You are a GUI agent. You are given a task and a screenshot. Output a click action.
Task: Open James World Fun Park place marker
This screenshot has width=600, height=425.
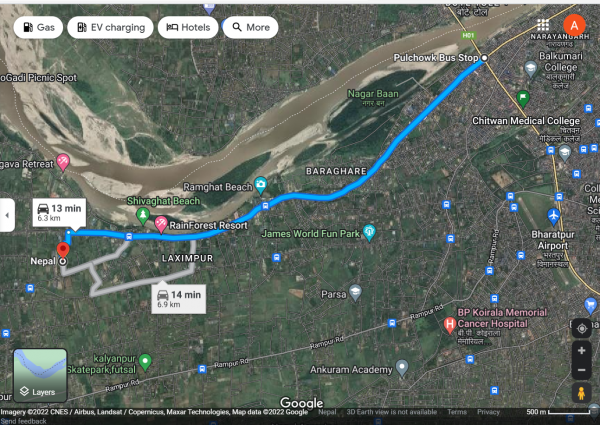point(370,233)
